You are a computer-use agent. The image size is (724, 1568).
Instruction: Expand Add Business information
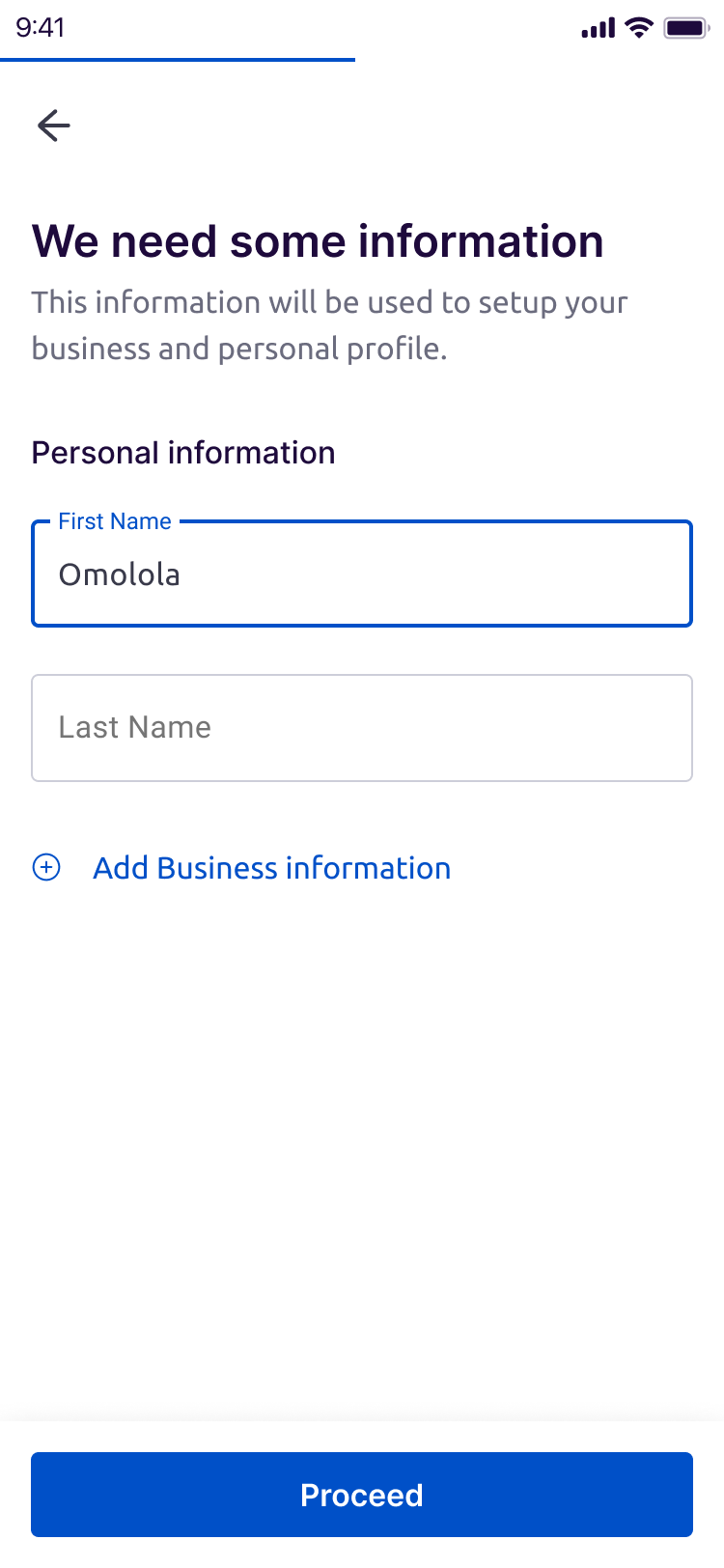[241, 868]
